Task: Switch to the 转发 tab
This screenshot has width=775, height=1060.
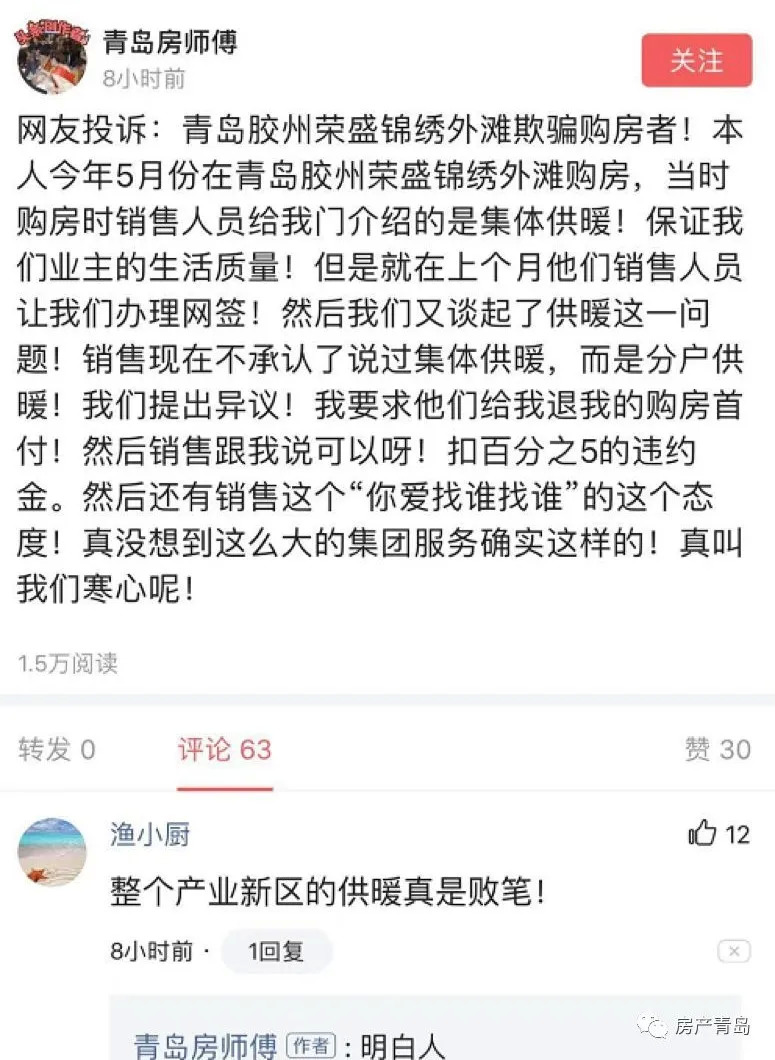Action: pos(57,749)
